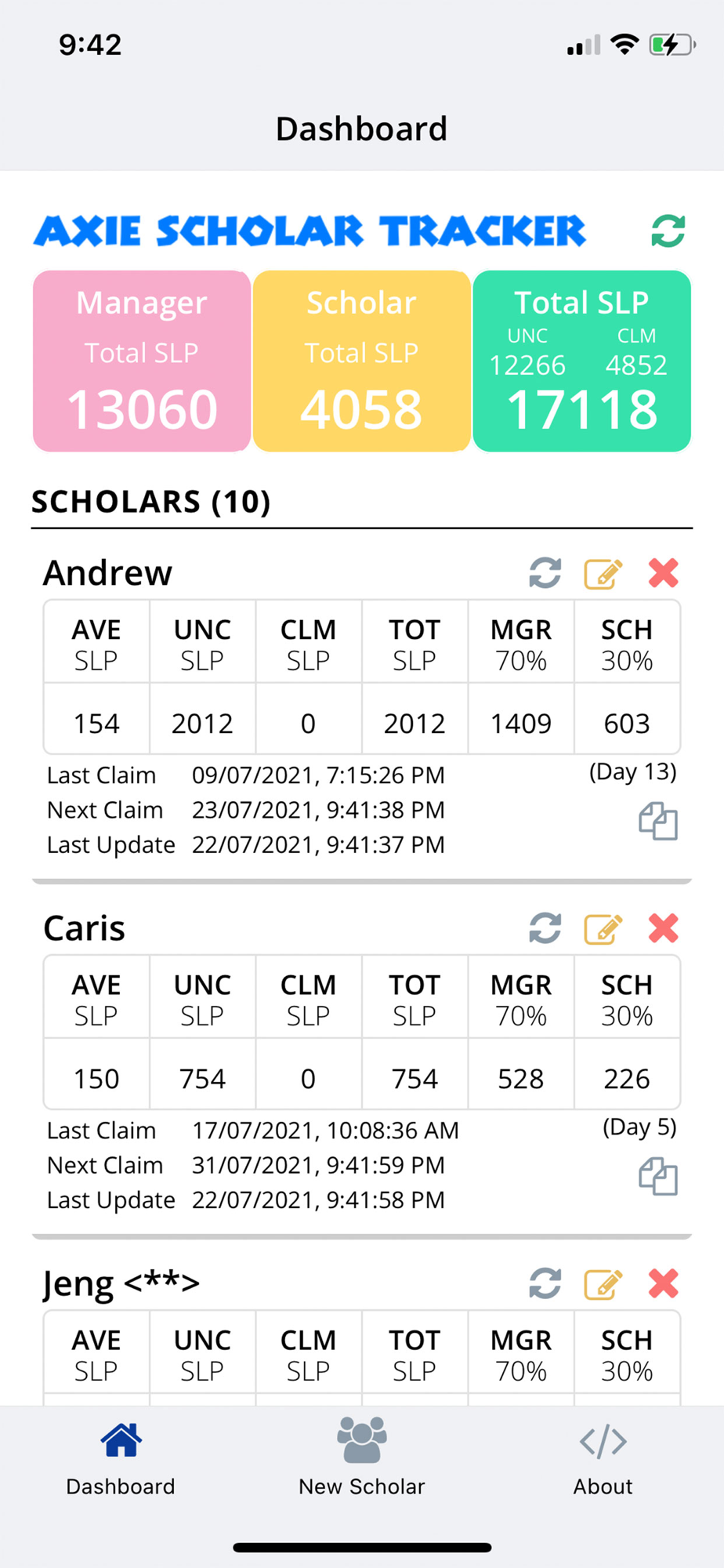Refresh all scholars with the green icon
Viewport: 724px width, 1568px height.
click(x=668, y=231)
